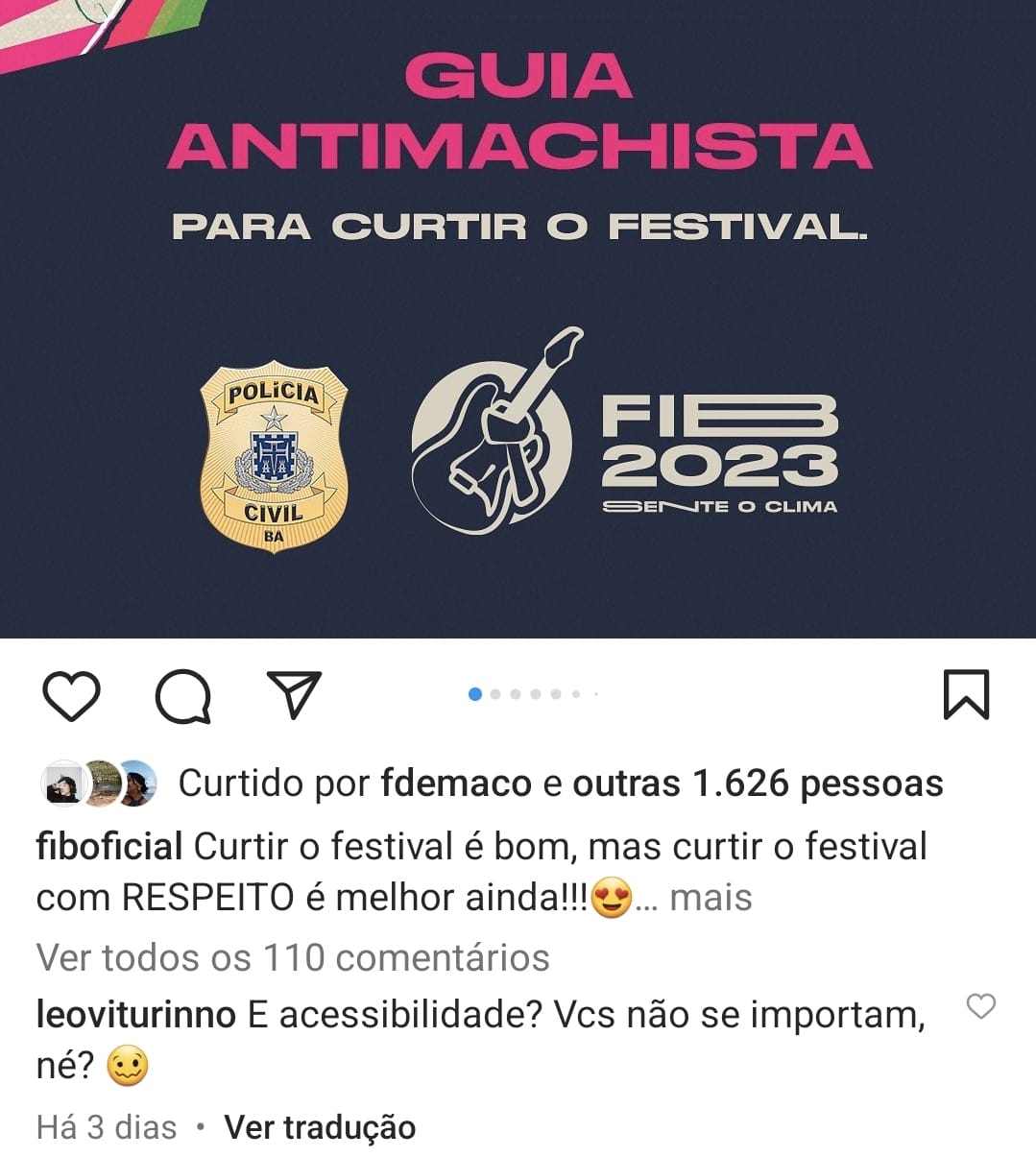Viewport: 1036px width, 1157px height.
Task: Tap Ver tradução to translate the comment
Action: [320, 1127]
